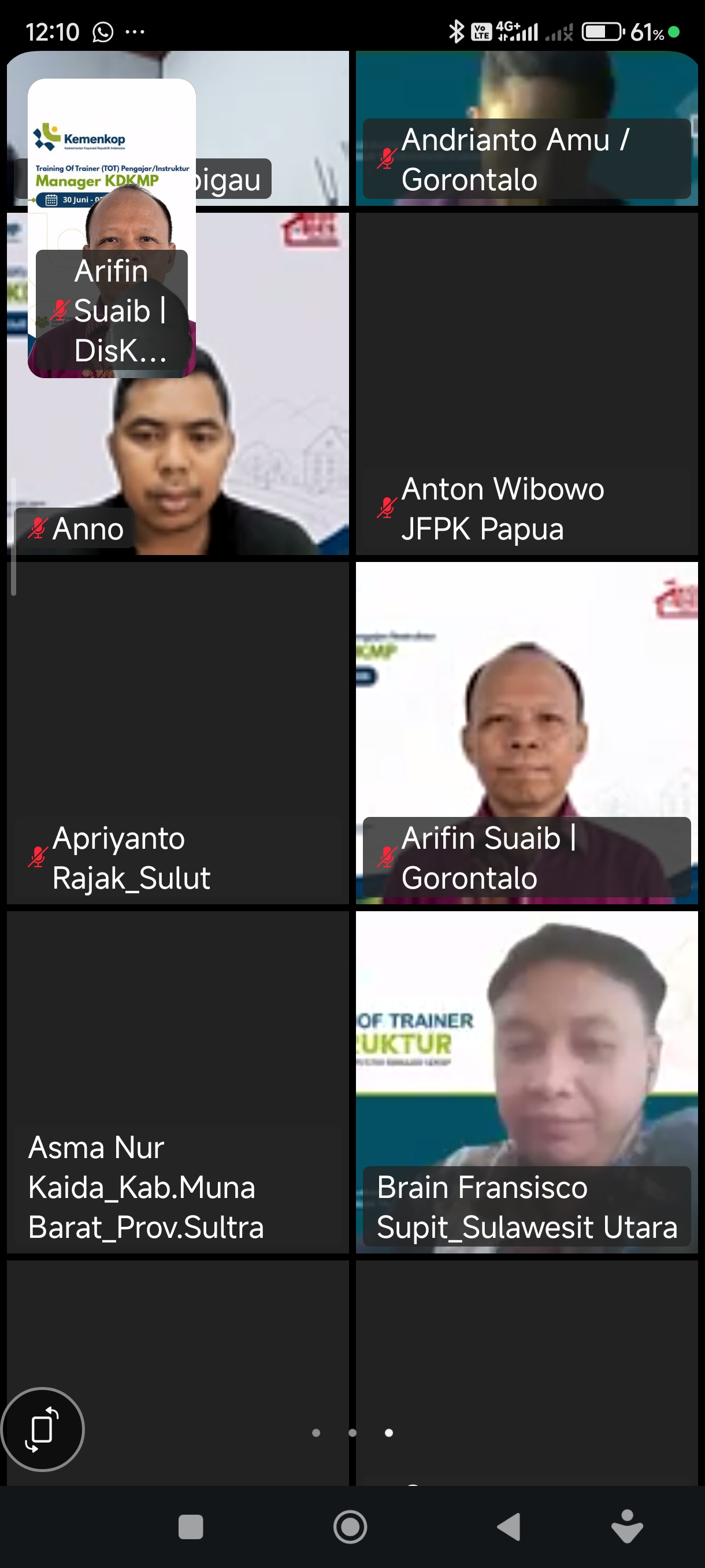Select Asma Nur Kaida_Kab.Muna Barat tile
This screenshot has height=1568, width=705.
[177, 1082]
